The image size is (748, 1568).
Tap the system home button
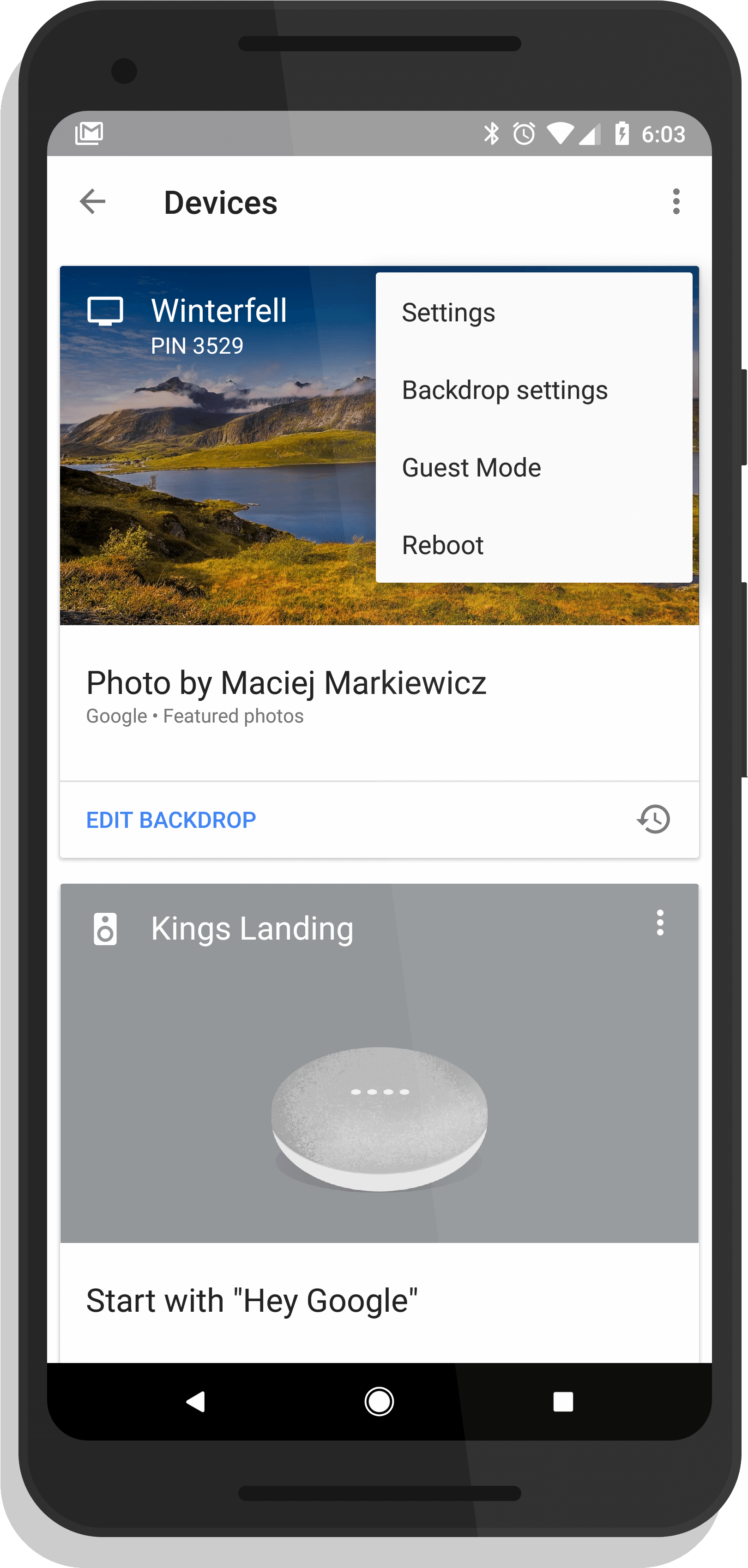(379, 1402)
